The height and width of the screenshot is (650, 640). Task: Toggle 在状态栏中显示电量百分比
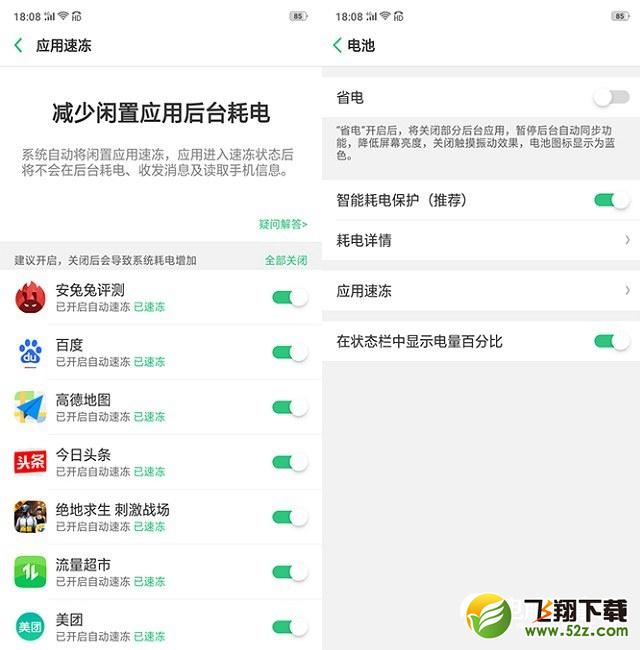[610, 341]
